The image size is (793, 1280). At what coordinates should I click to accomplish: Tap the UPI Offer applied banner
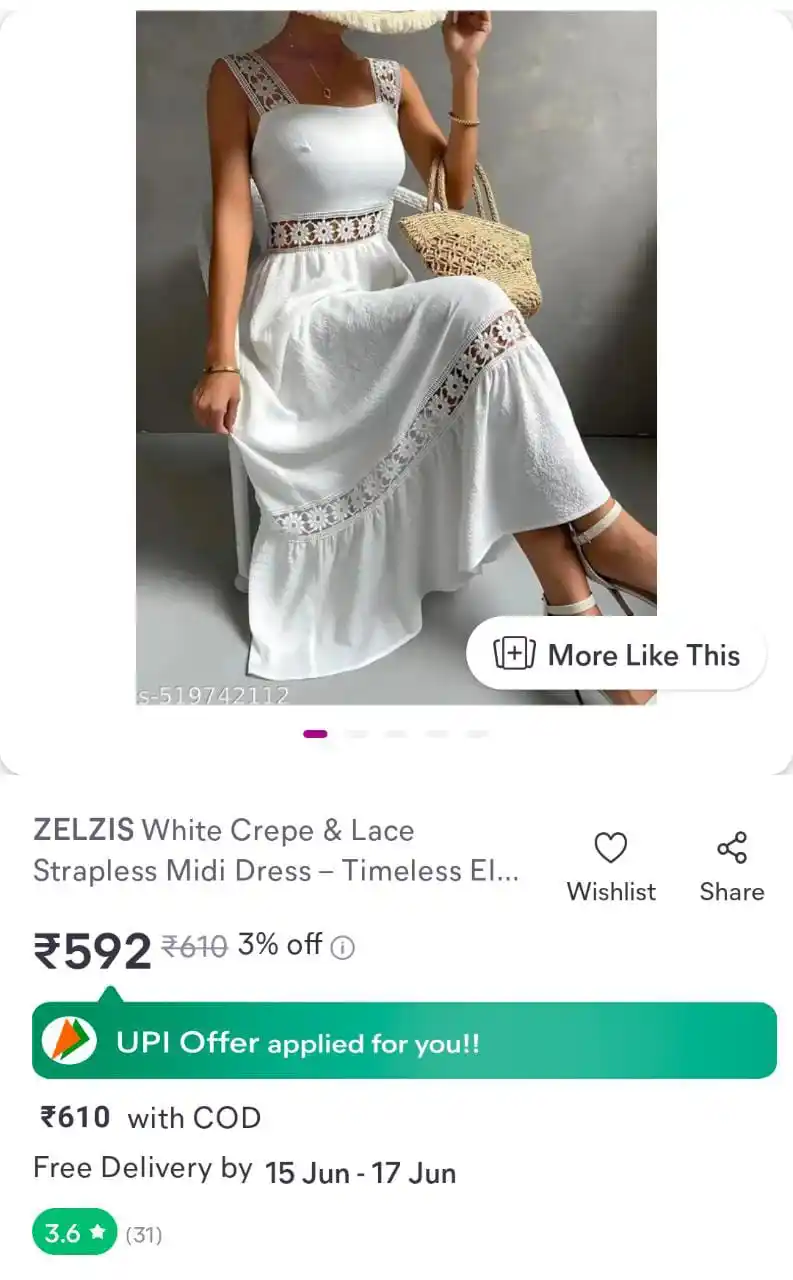pyautogui.click(x=404, y=1042)
